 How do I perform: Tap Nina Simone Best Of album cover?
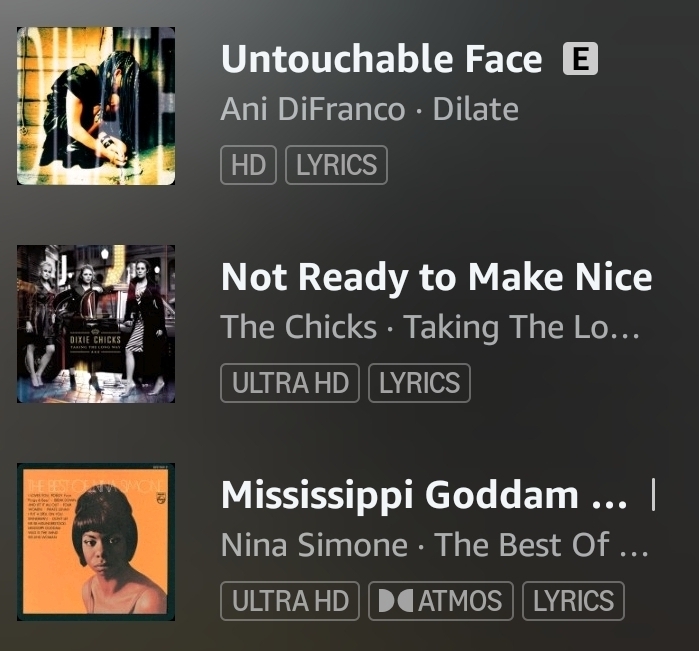(96, 541)
